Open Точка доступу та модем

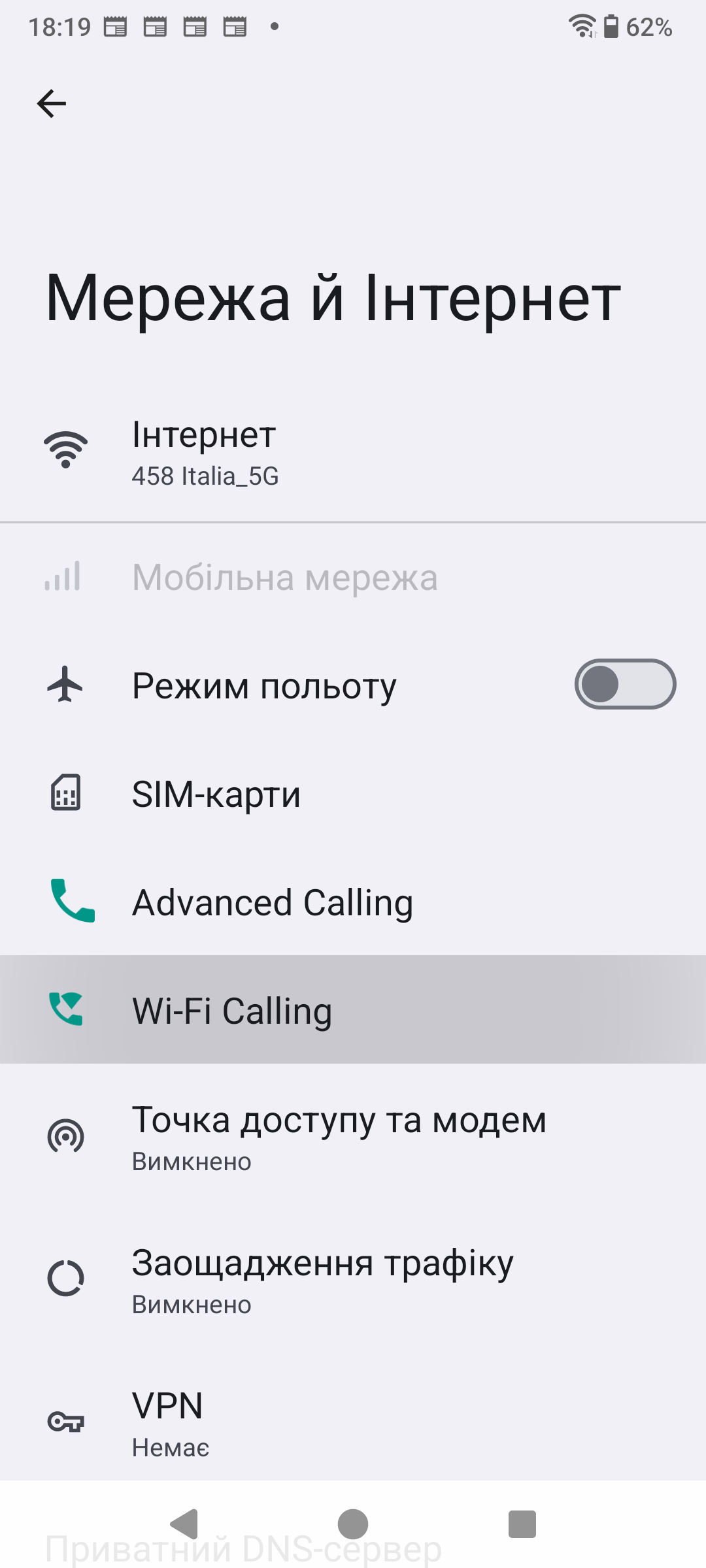[353, 1136]
